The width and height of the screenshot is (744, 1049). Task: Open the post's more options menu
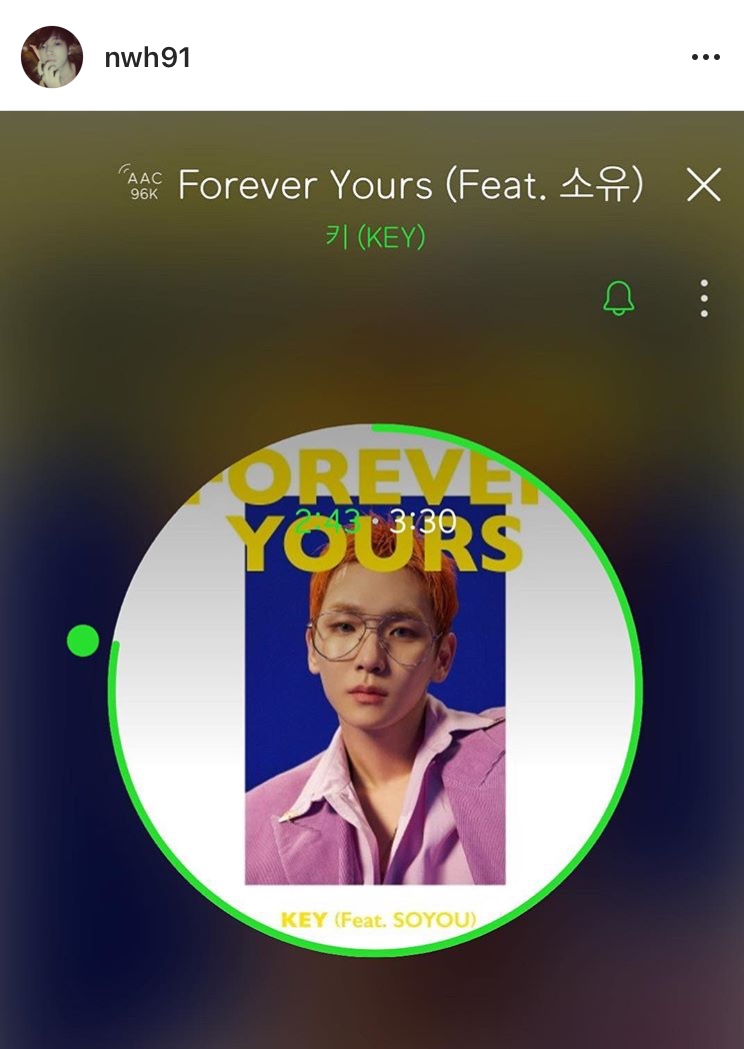(705, 58)
